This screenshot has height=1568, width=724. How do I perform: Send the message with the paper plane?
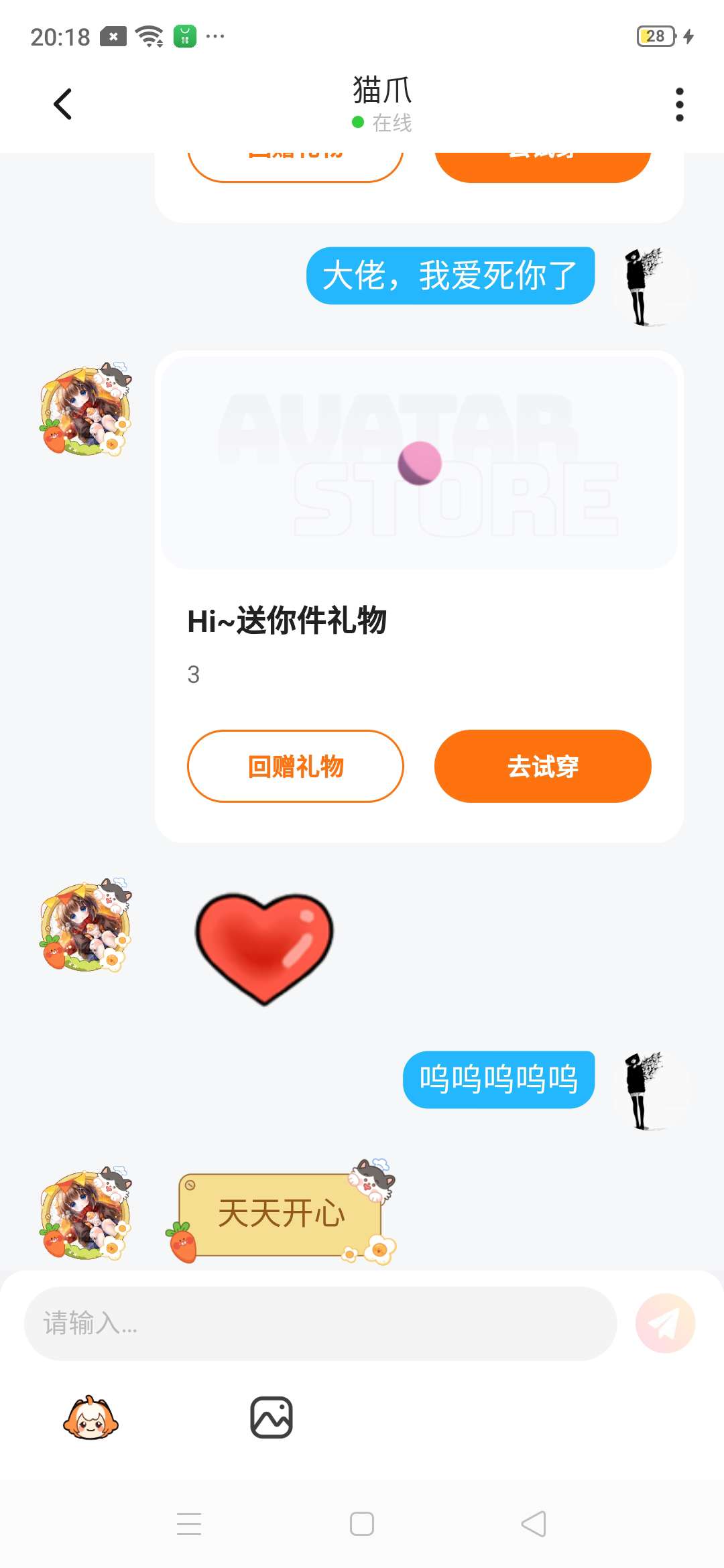[665, 1323]
